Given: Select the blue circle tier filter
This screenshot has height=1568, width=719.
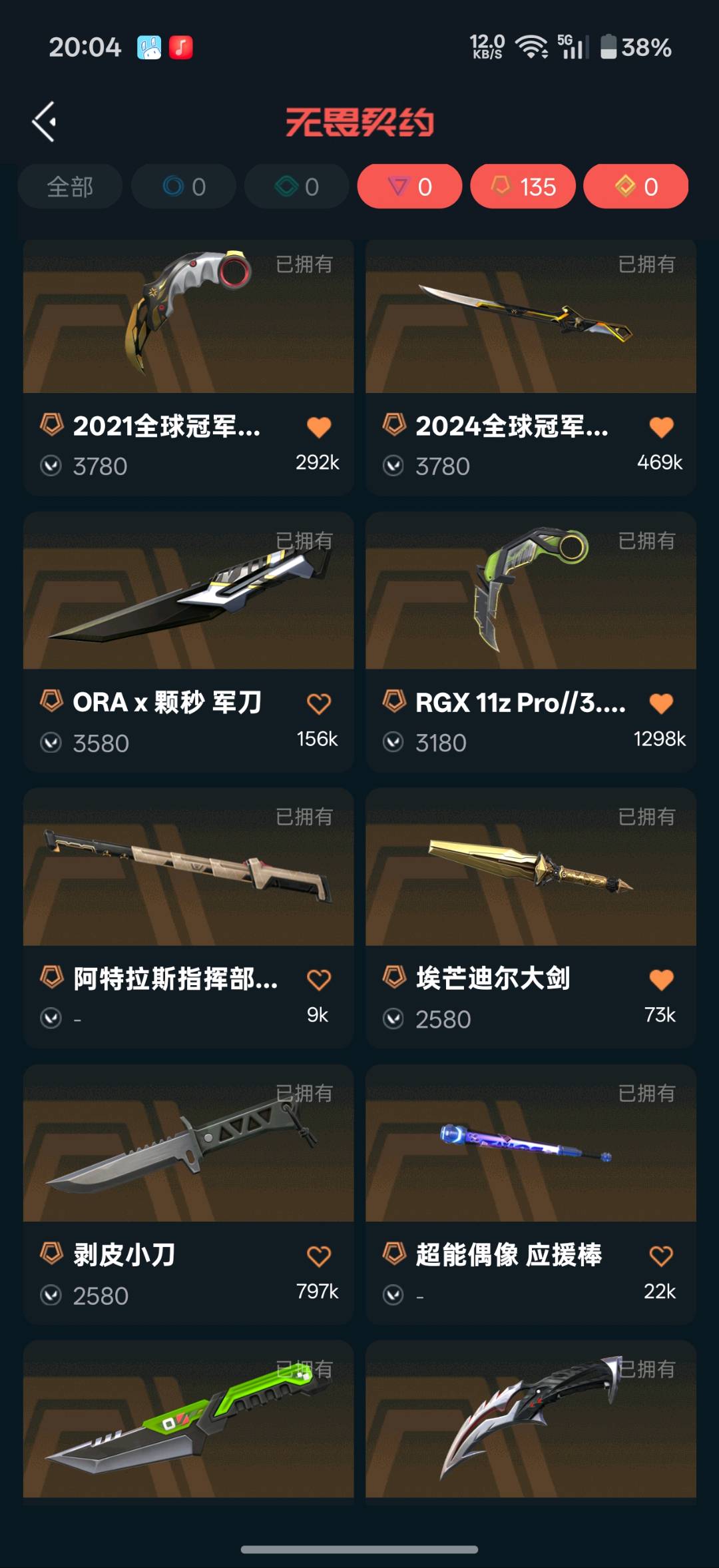Looking at the screenshot, I should coord(184,187).
